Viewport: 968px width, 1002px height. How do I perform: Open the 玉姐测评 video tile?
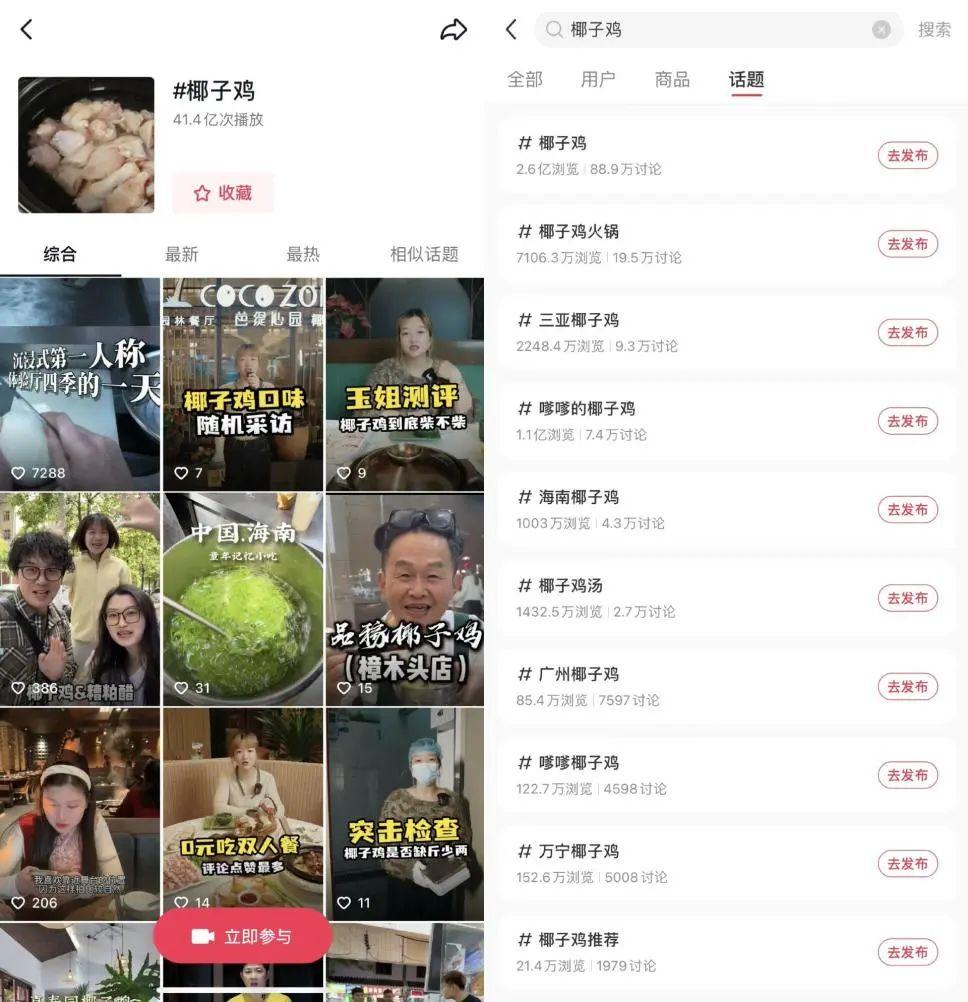tap(404, 384)
